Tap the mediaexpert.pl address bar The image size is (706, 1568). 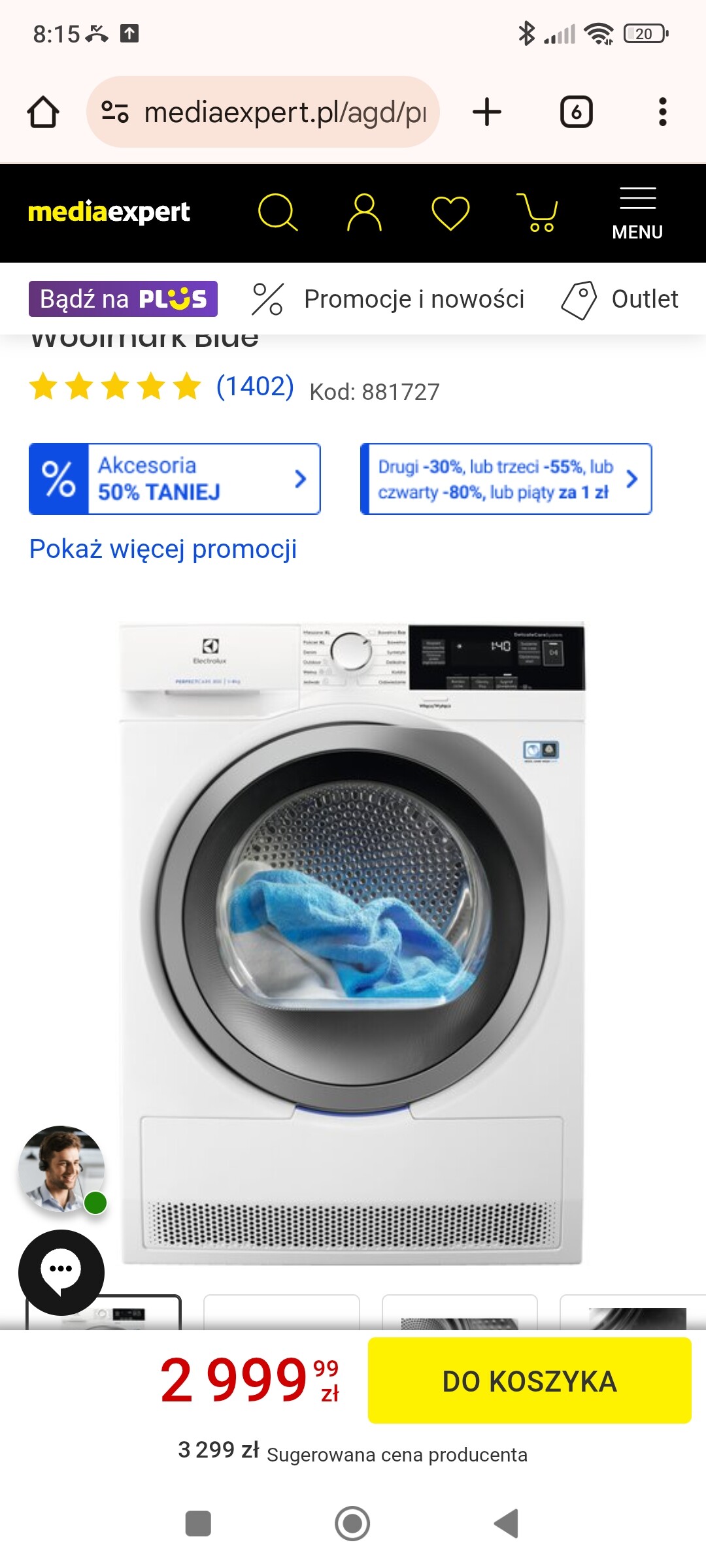(263, 112)
